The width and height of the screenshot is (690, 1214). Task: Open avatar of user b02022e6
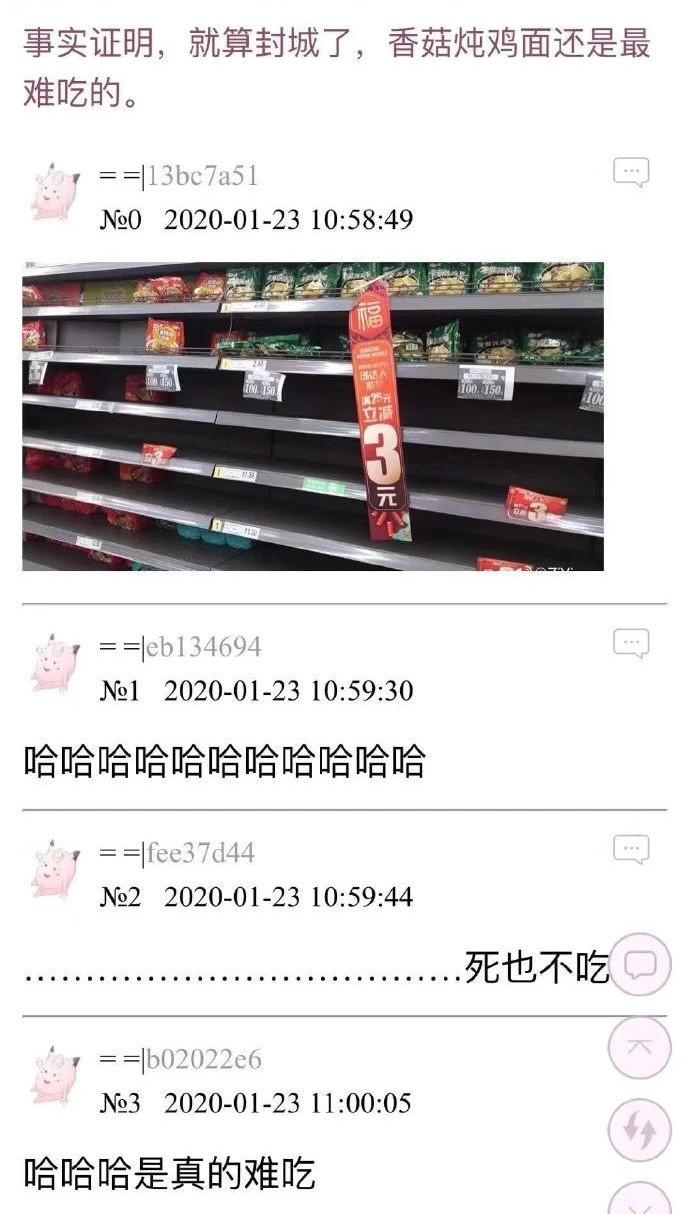pos(55,1075)
